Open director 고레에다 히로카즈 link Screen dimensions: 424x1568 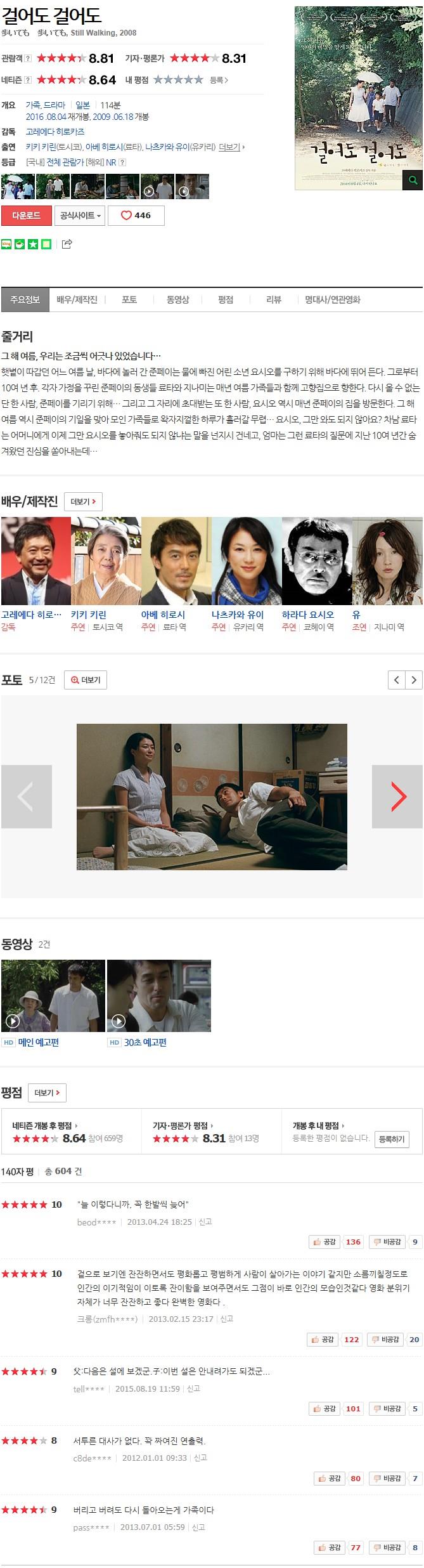point(55,132)
